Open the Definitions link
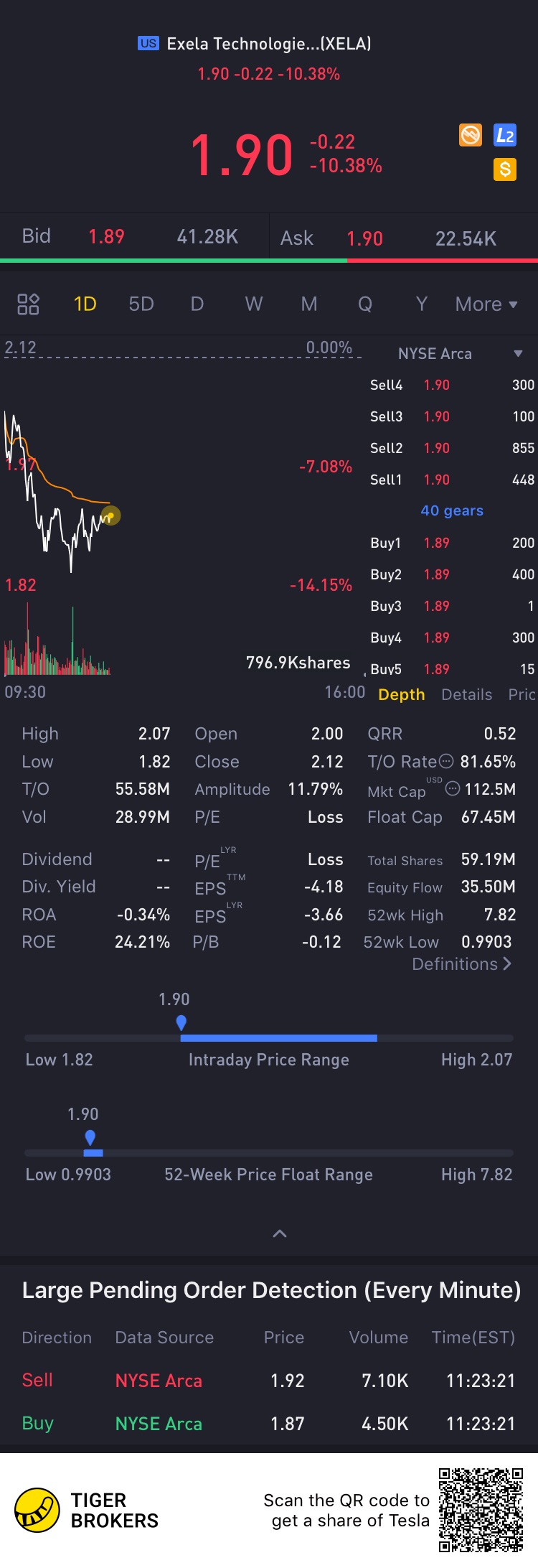The image size is (538, 1568). pos(462,964)
